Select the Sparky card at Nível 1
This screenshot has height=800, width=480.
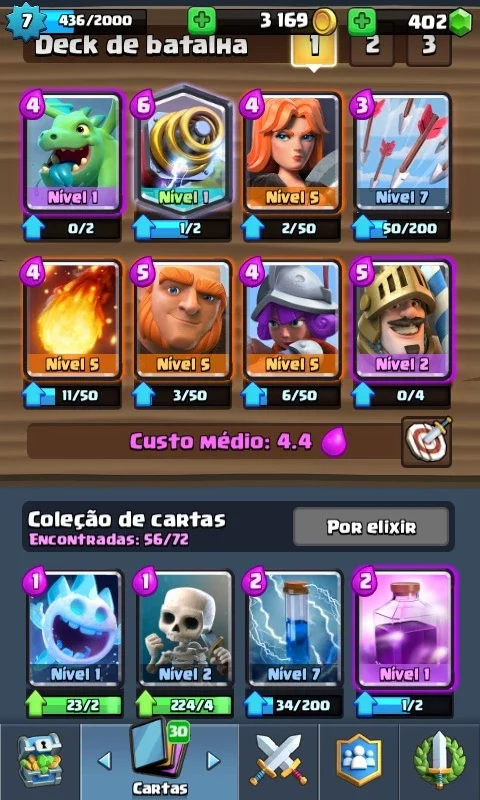point(182,152)
